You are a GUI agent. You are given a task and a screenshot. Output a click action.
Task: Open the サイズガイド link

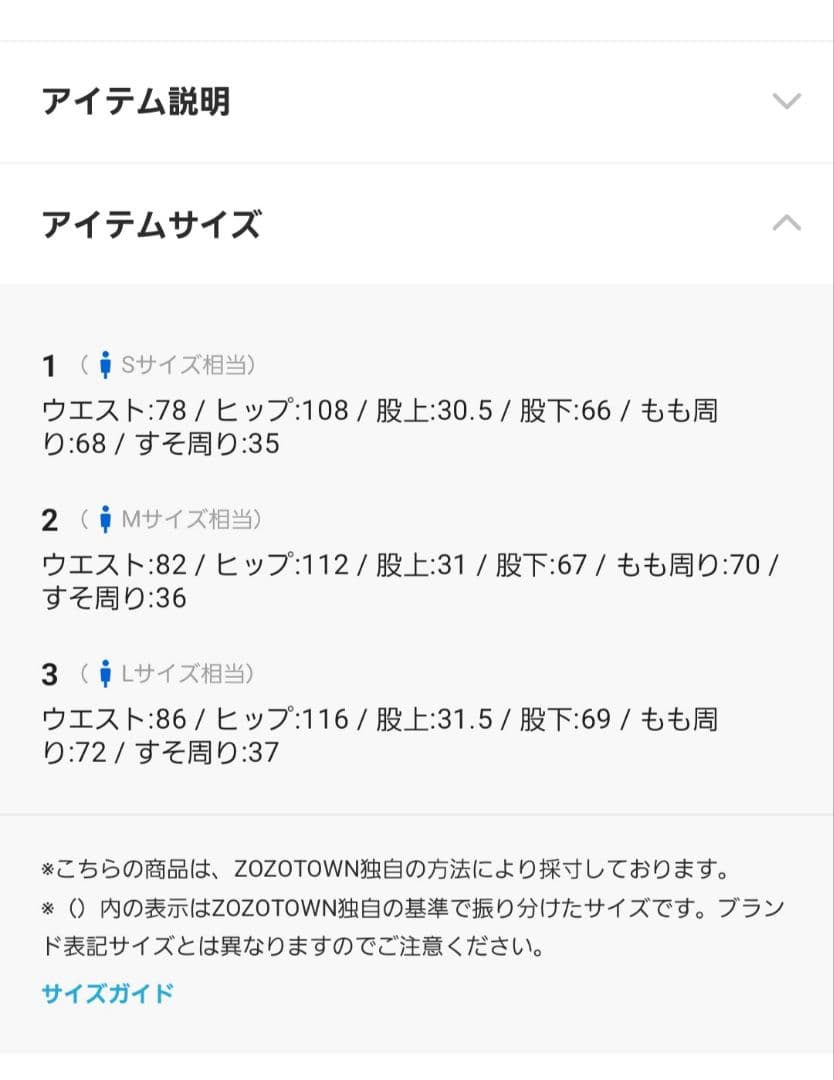coord(107,993)
